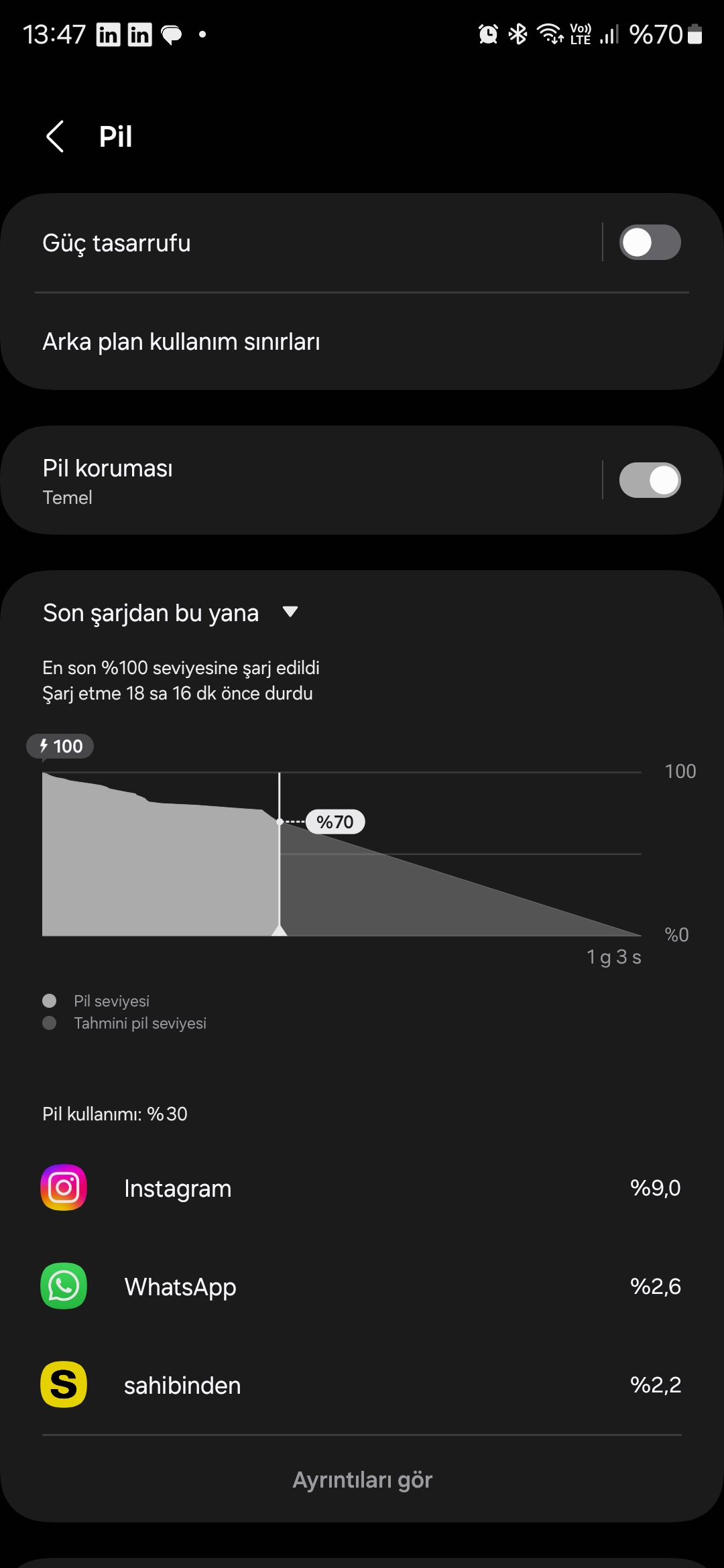
Task: Go back from the Pil screen
Action: (56, 137)
